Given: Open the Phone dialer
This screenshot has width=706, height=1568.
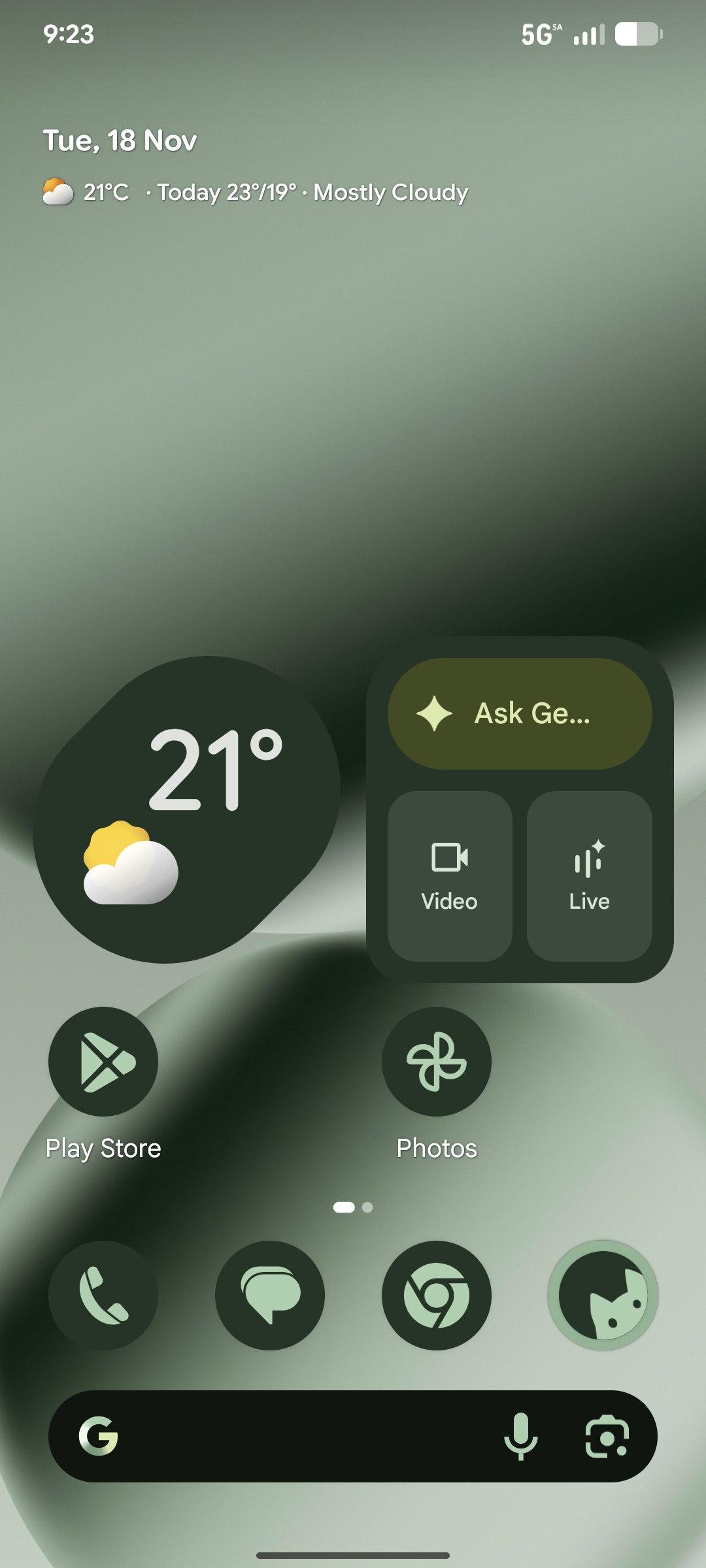Looking at the screenshot, I should pyautogui.click(x=103, y=1295).
